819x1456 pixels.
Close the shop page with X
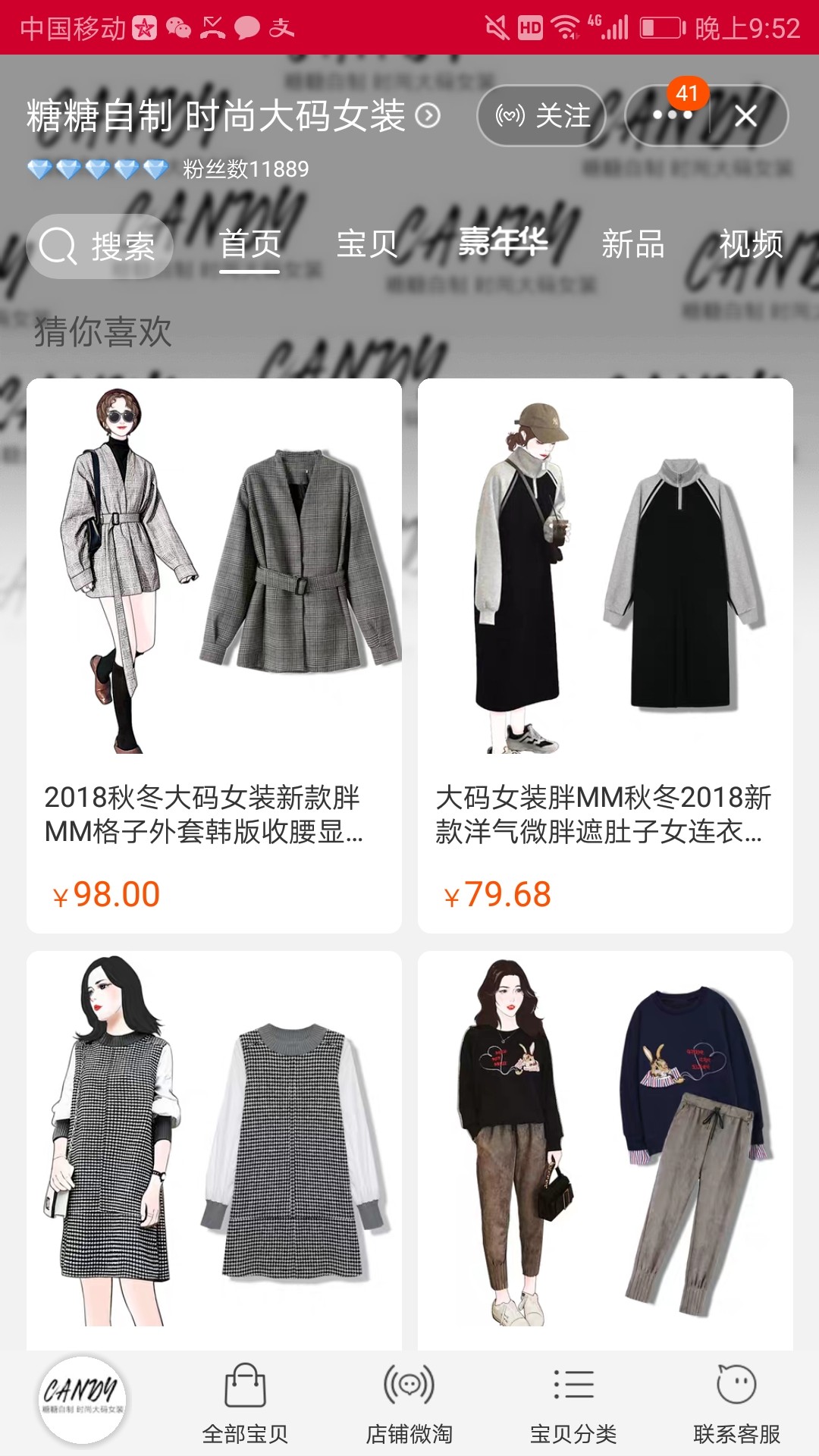click(x=746, y=116)
